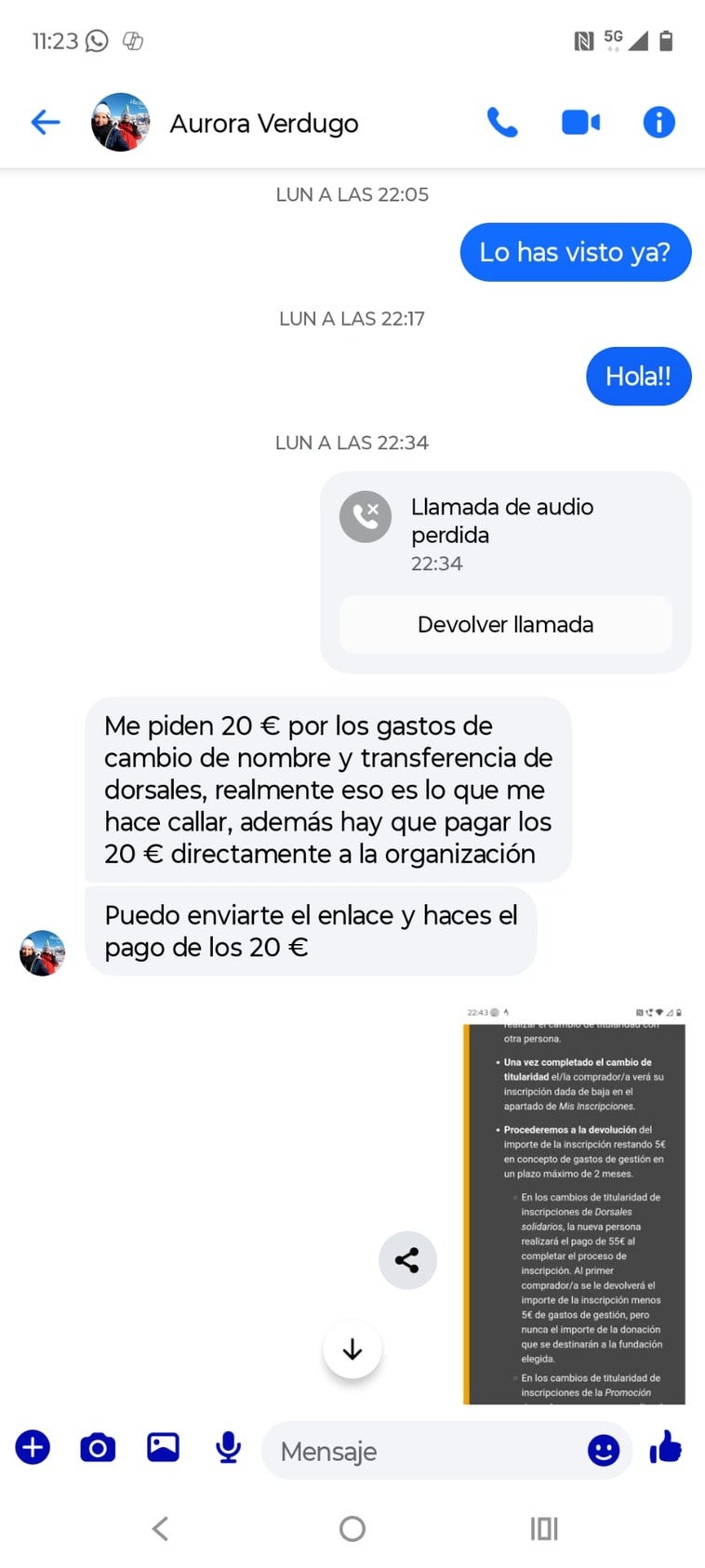
Task: Open the gallery image picker
Action: pos(163,1447)
